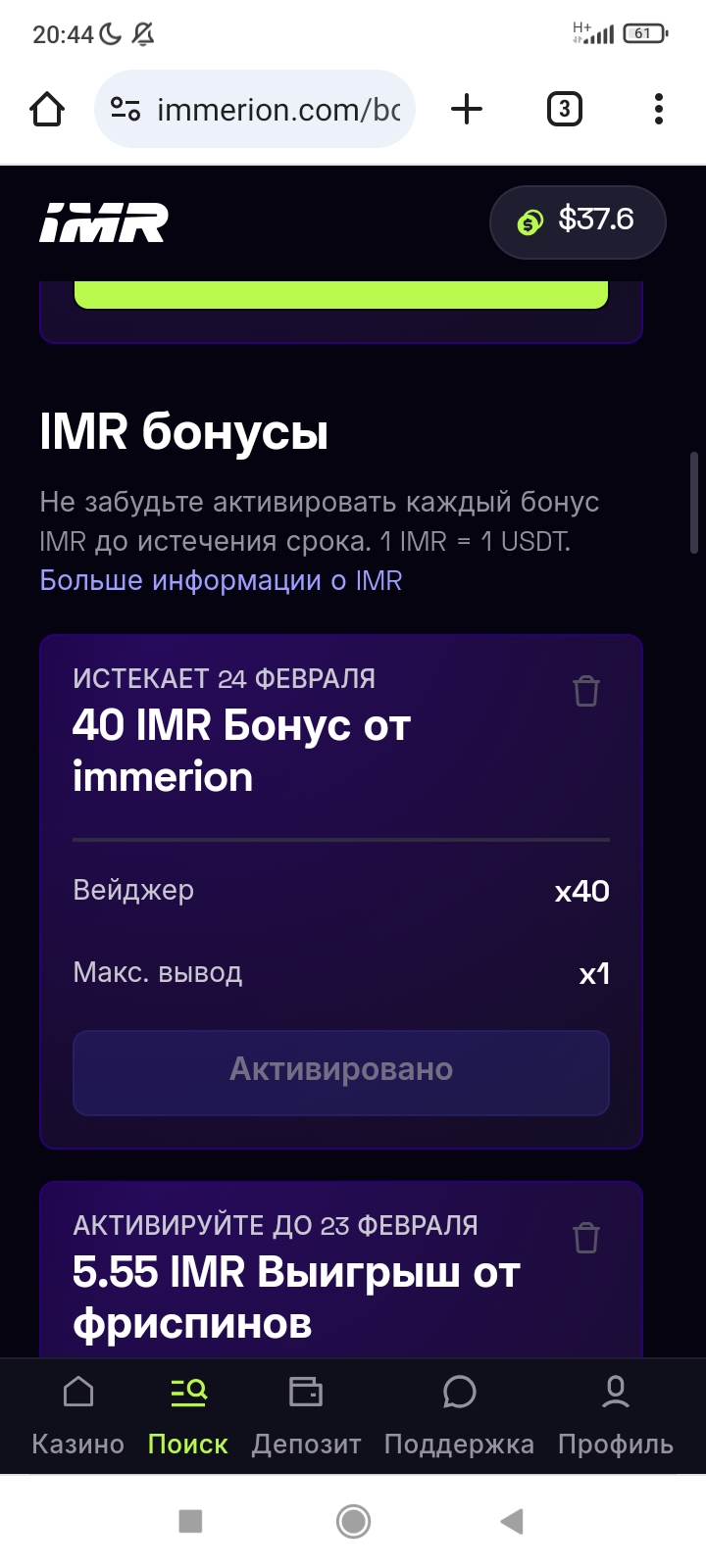This screenshot has width=706, height=1568.
Task: Open the tab switcher showing 3 tabs
Action: point(564,109)
